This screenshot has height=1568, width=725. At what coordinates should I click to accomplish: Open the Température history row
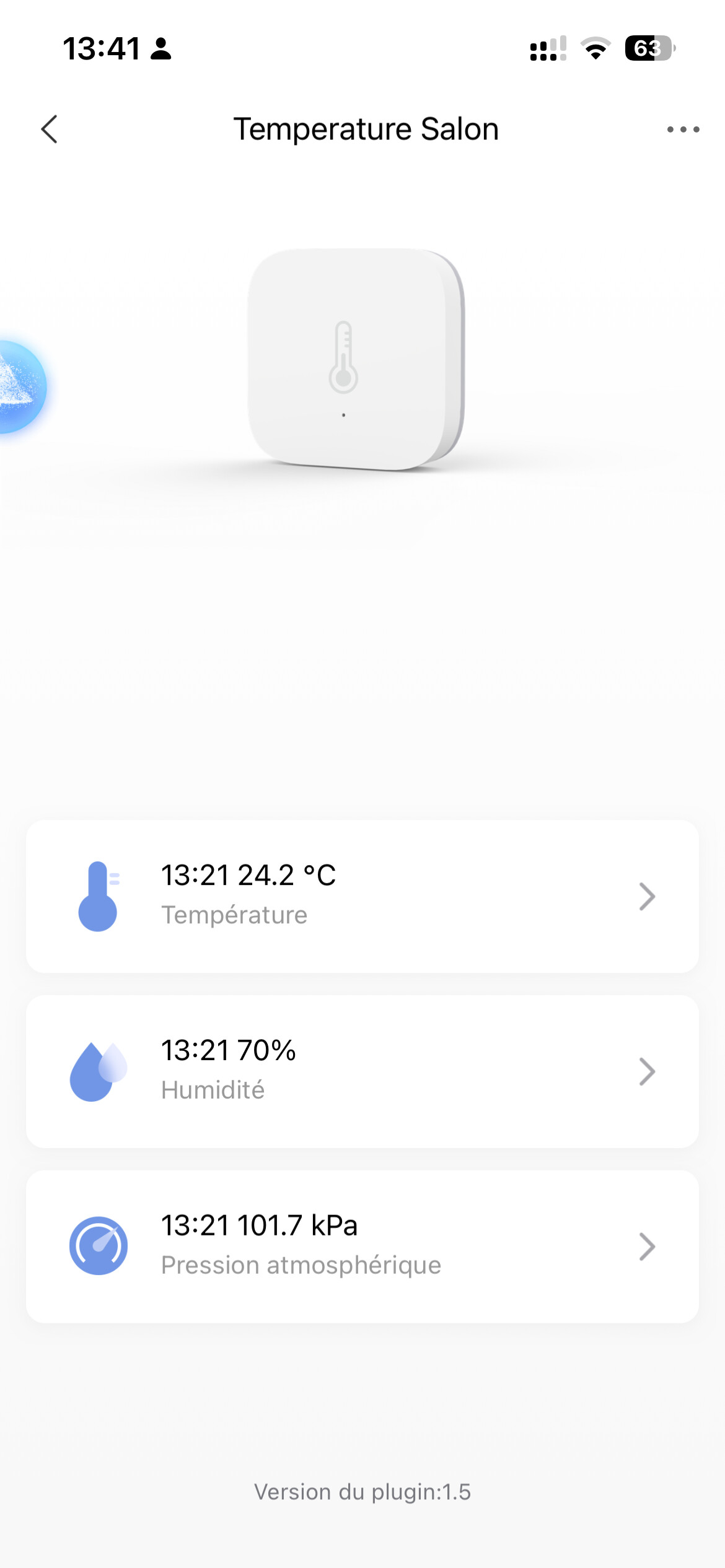pyautogui.click(x=362, y=896)
